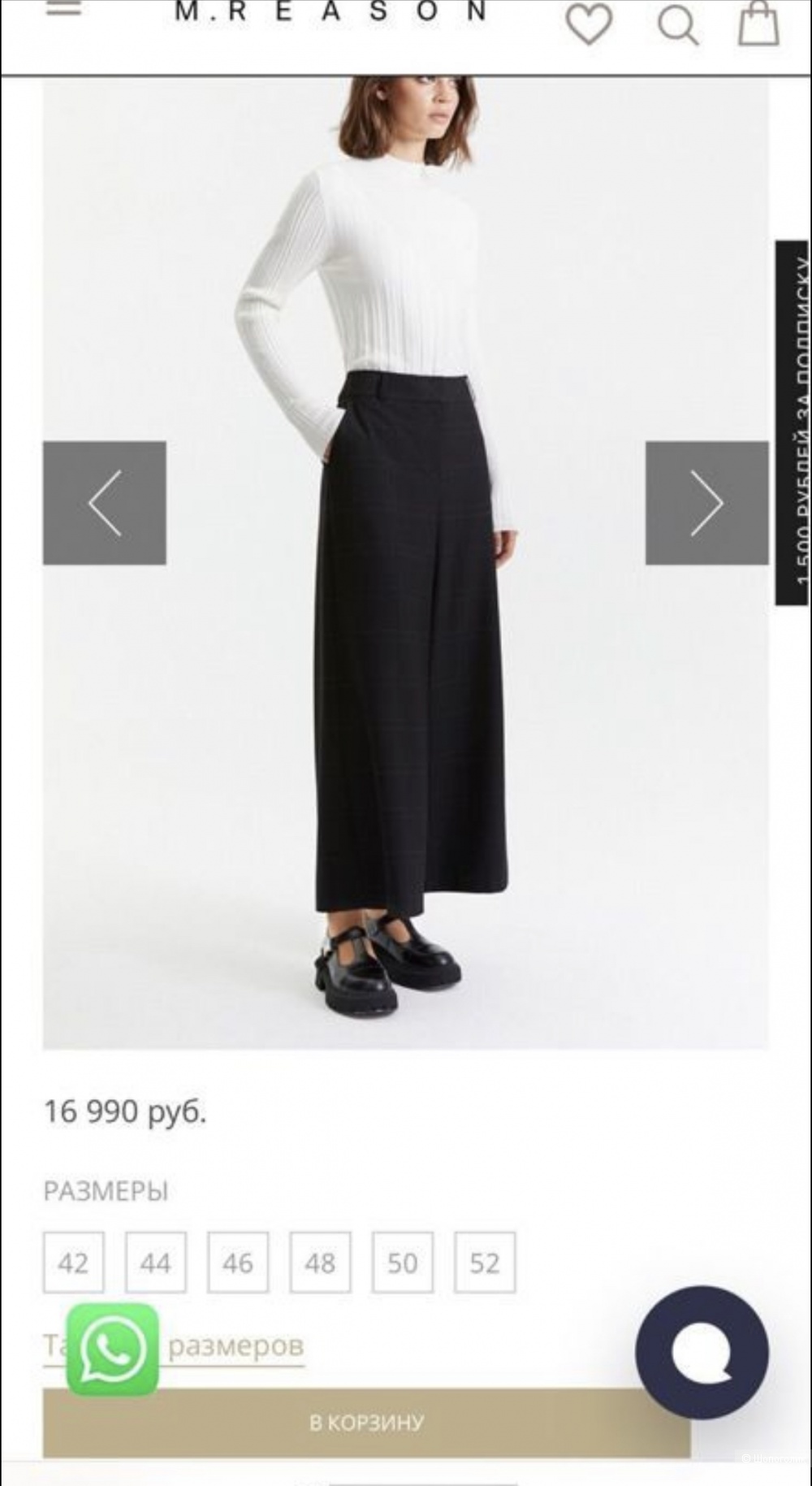Select size 44

click(155, 1263)
